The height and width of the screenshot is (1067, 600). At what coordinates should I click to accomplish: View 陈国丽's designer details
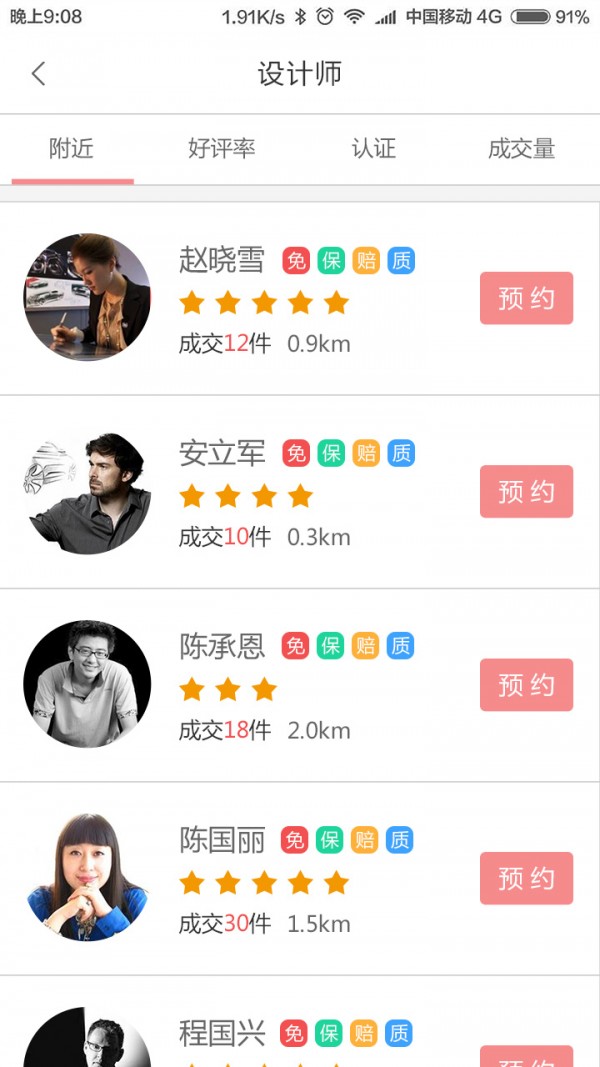tap(299, 879)
